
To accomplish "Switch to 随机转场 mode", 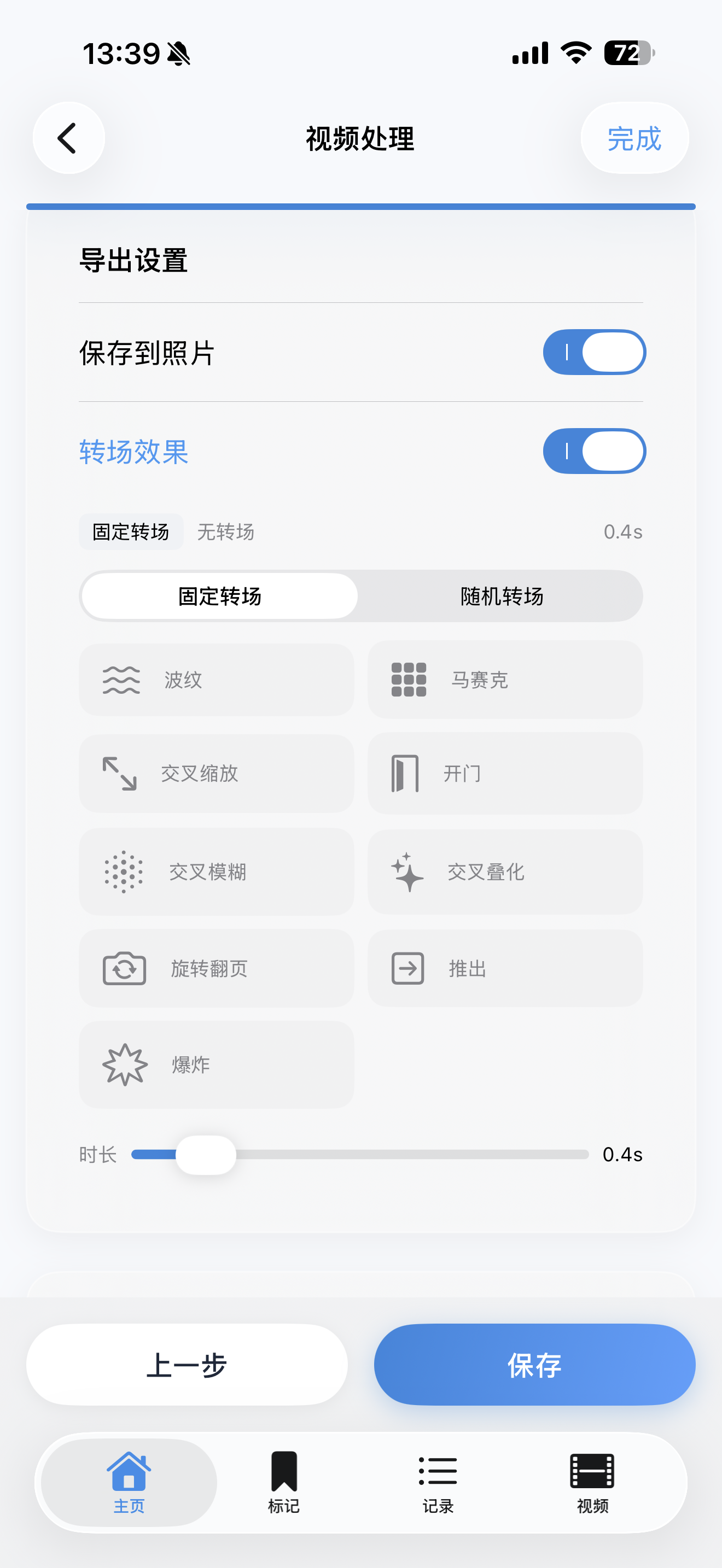I will click(501, 596).
